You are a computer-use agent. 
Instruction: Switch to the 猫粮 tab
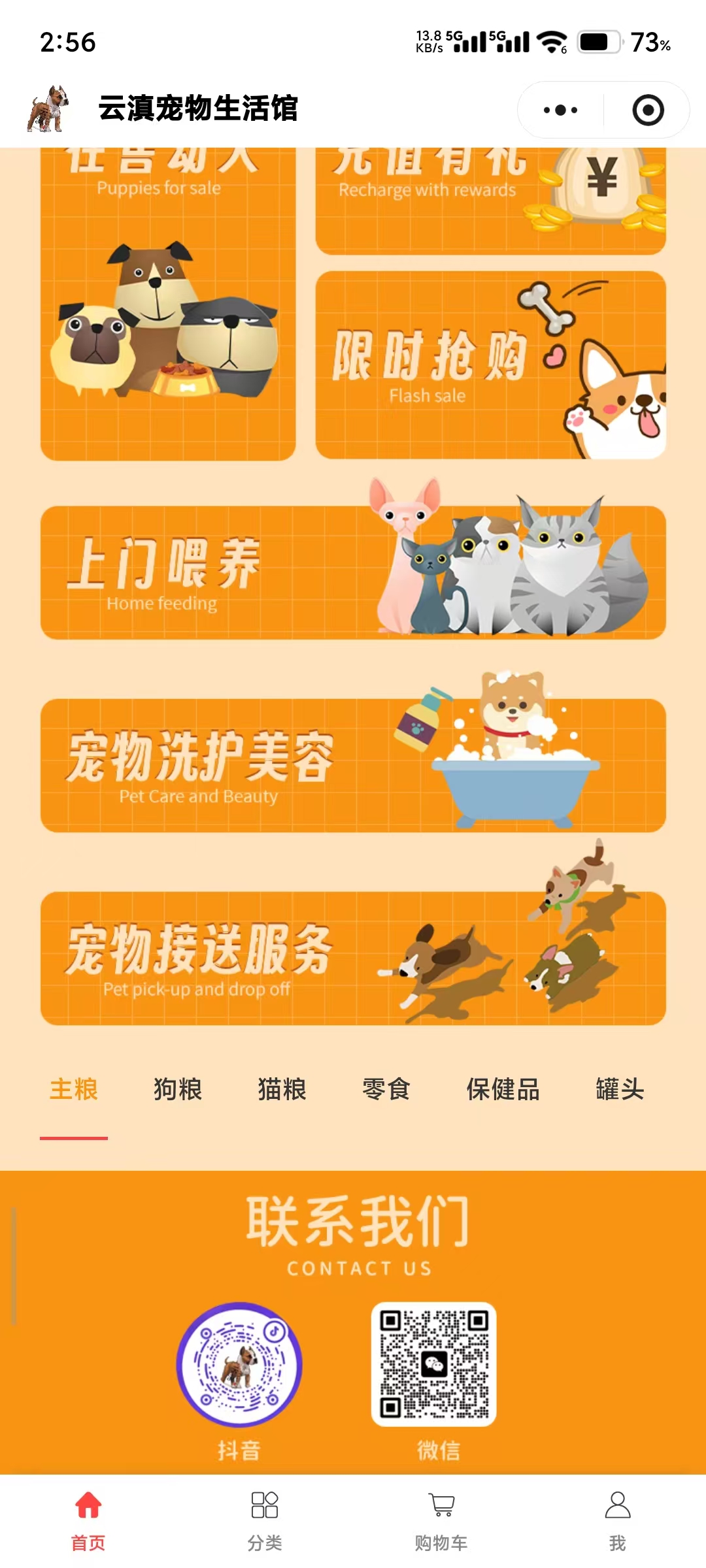282,1089
